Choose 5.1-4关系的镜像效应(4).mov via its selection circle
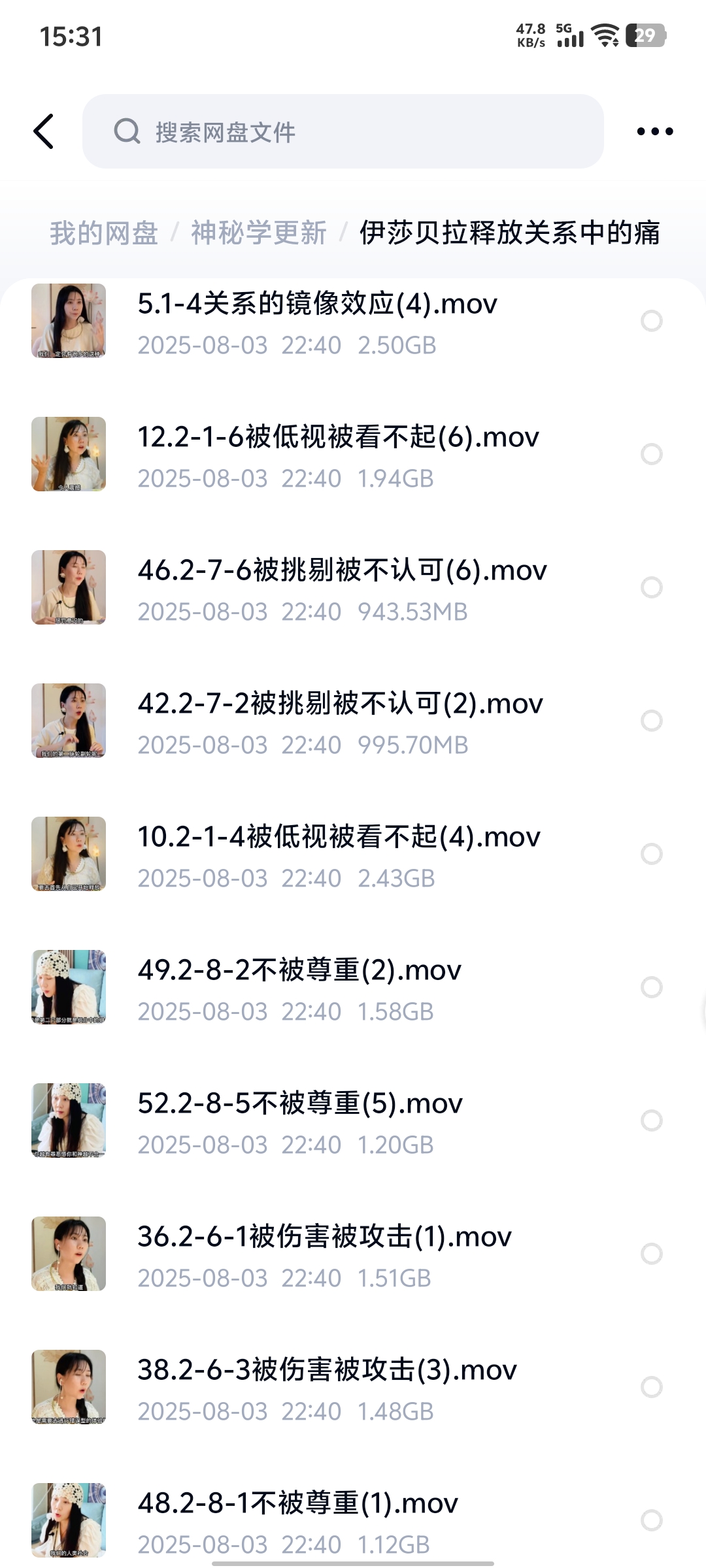706x1568 pixels. [x=652, y=321]
